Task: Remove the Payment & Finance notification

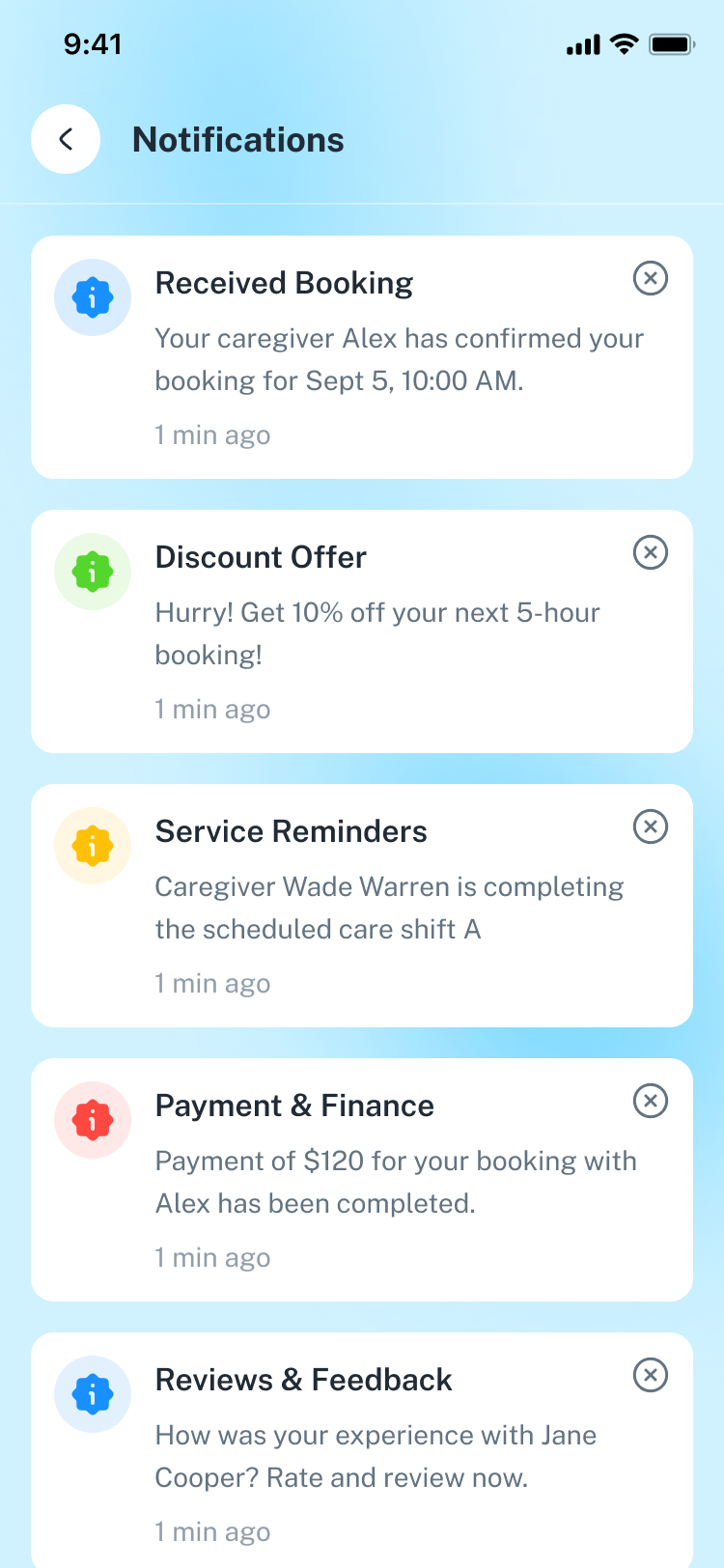Action: tap(651, 1101)
